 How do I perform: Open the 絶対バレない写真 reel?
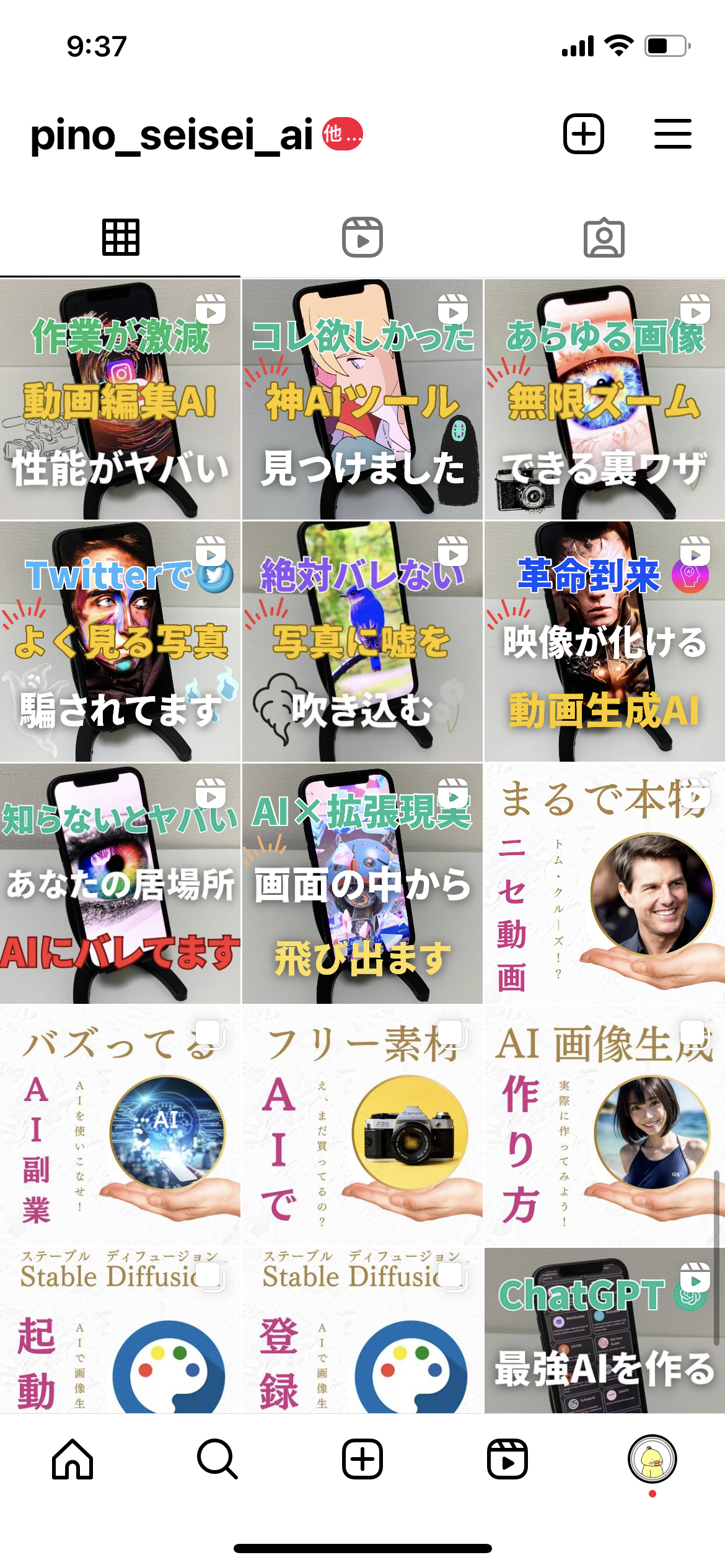[x=362, y=642]
